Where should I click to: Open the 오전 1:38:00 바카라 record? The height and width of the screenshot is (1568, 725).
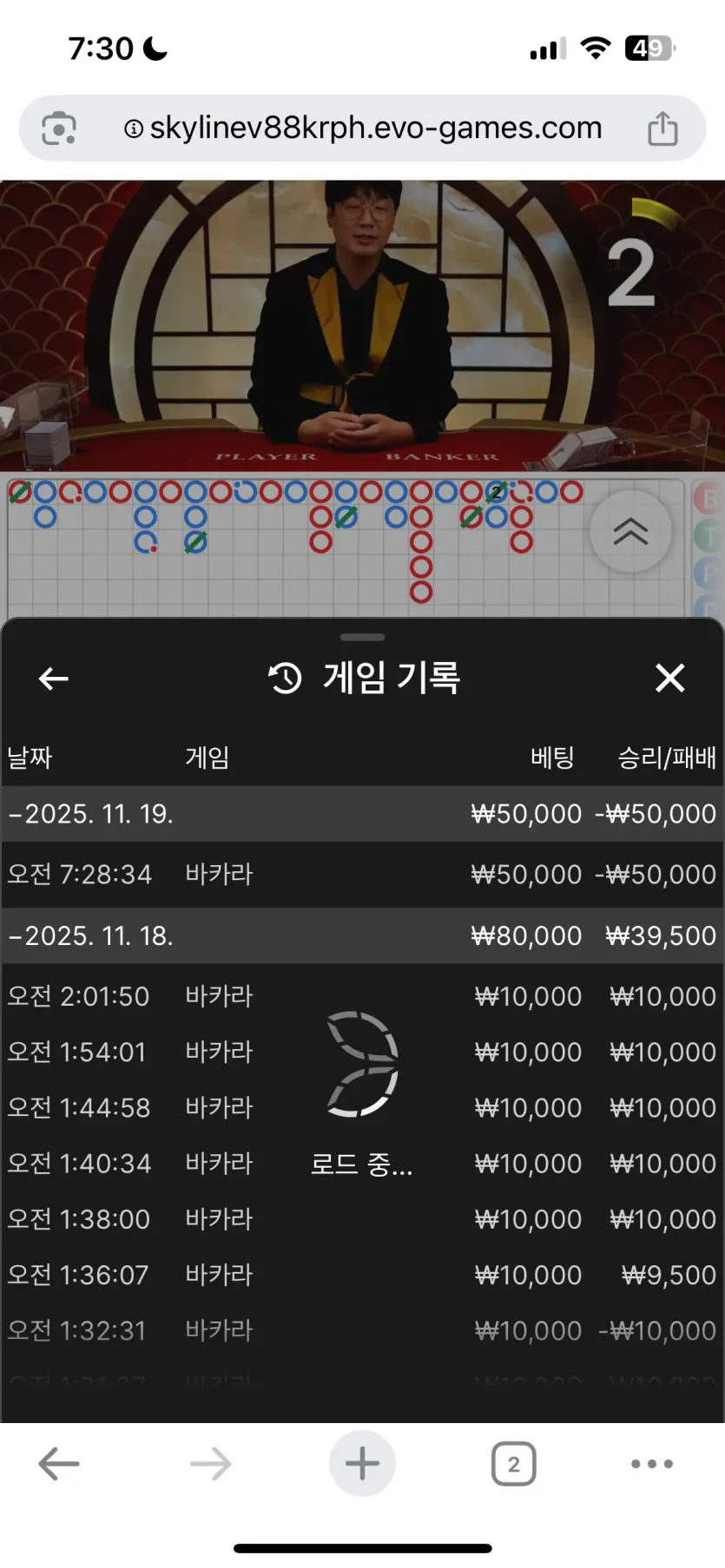(x=362, y=1219)
